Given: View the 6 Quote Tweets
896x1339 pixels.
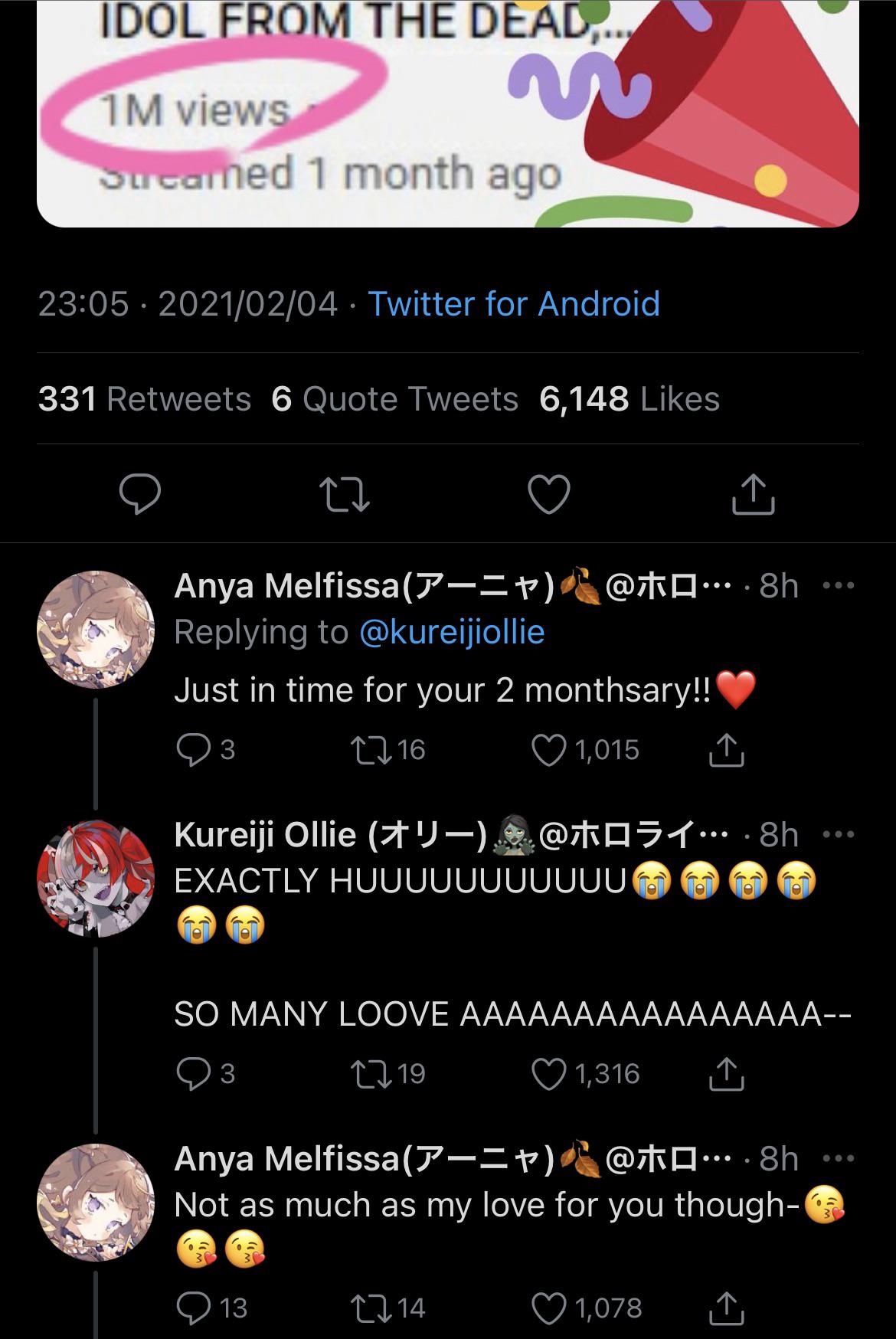Looking at the screenshot, I should click(394, 399).
